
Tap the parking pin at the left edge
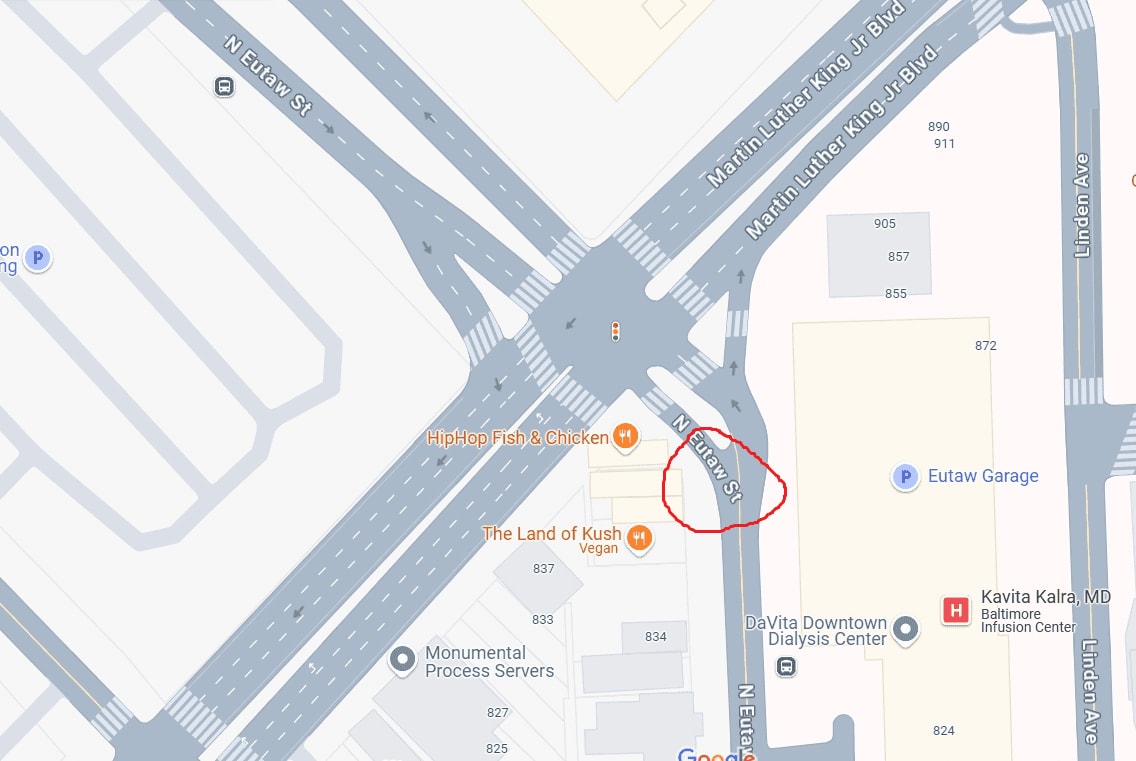tap(38, 258)
